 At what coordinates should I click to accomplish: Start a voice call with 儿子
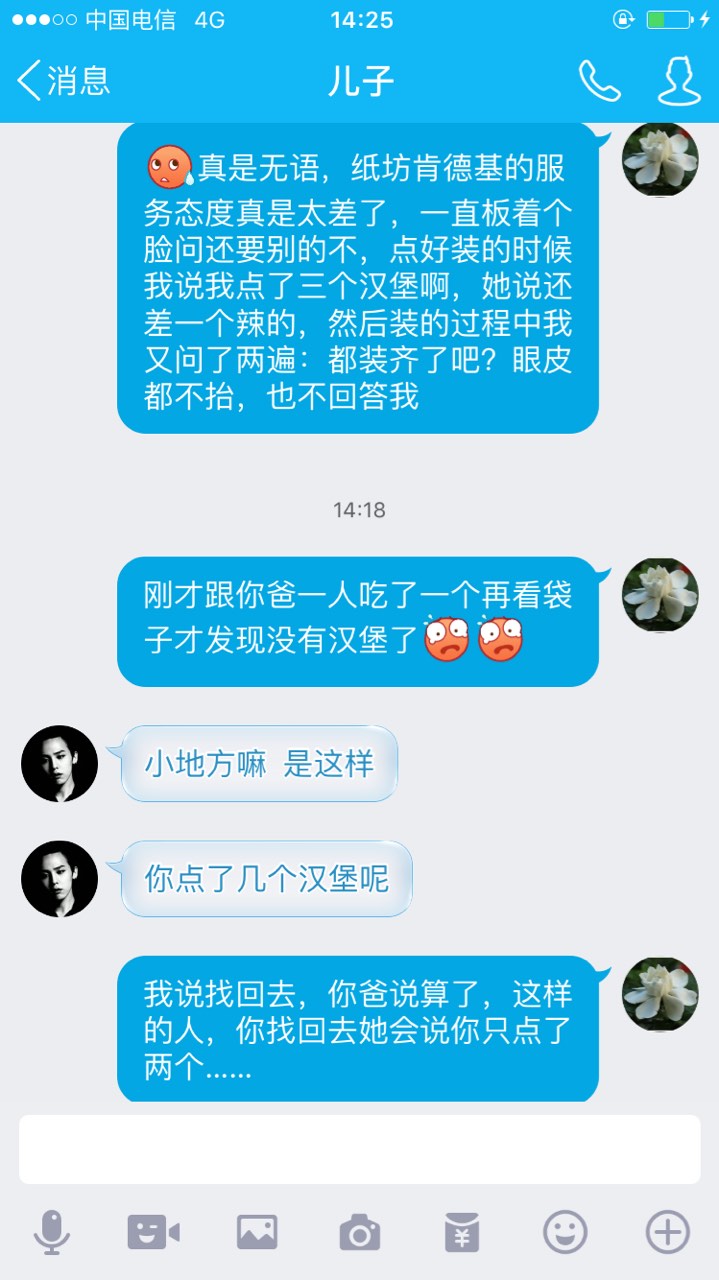(599, 81)
